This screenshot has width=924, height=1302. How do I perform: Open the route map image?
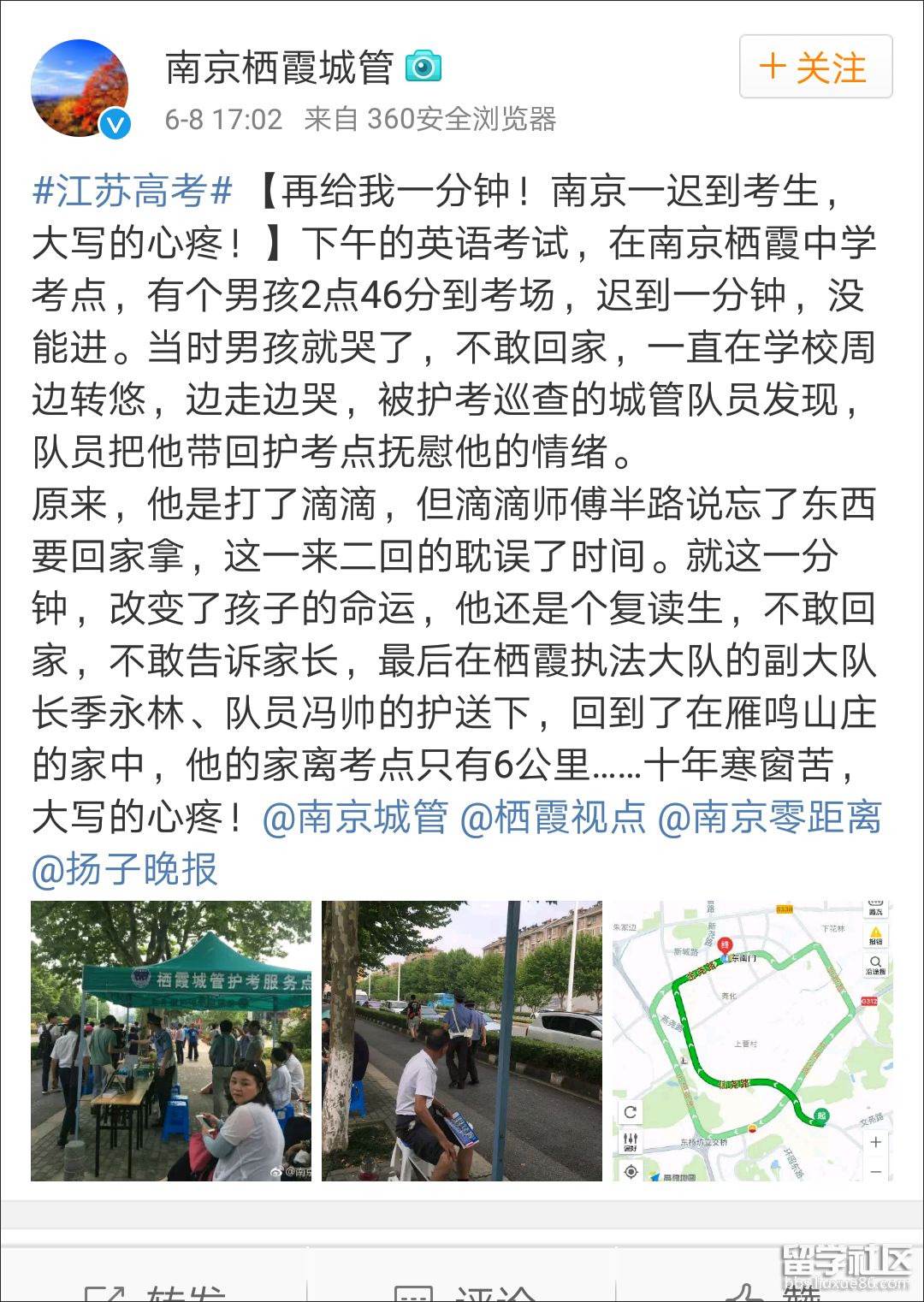pos(752,1040)
